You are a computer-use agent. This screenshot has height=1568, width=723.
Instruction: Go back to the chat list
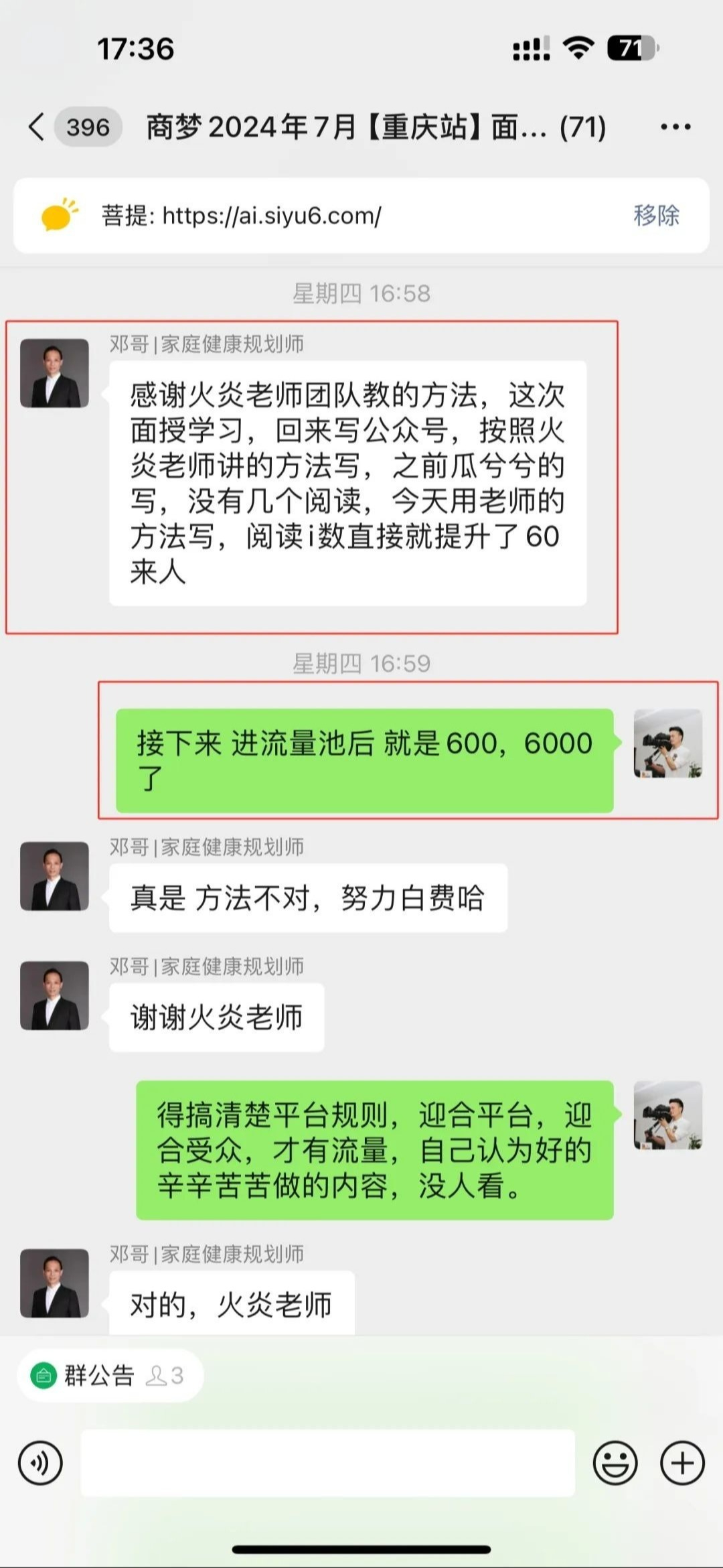[38, 127]
